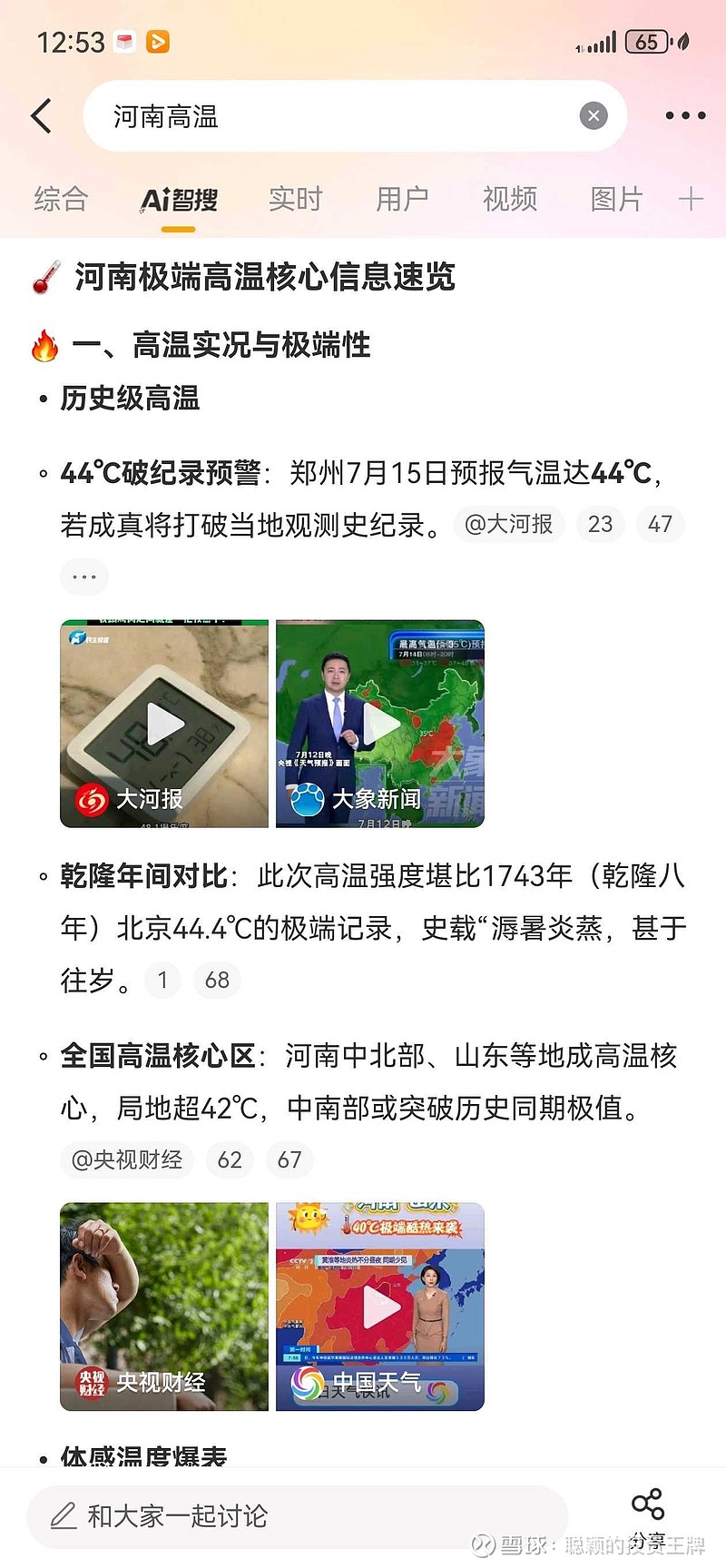Add a tab with the plus icon

[691, 199]
